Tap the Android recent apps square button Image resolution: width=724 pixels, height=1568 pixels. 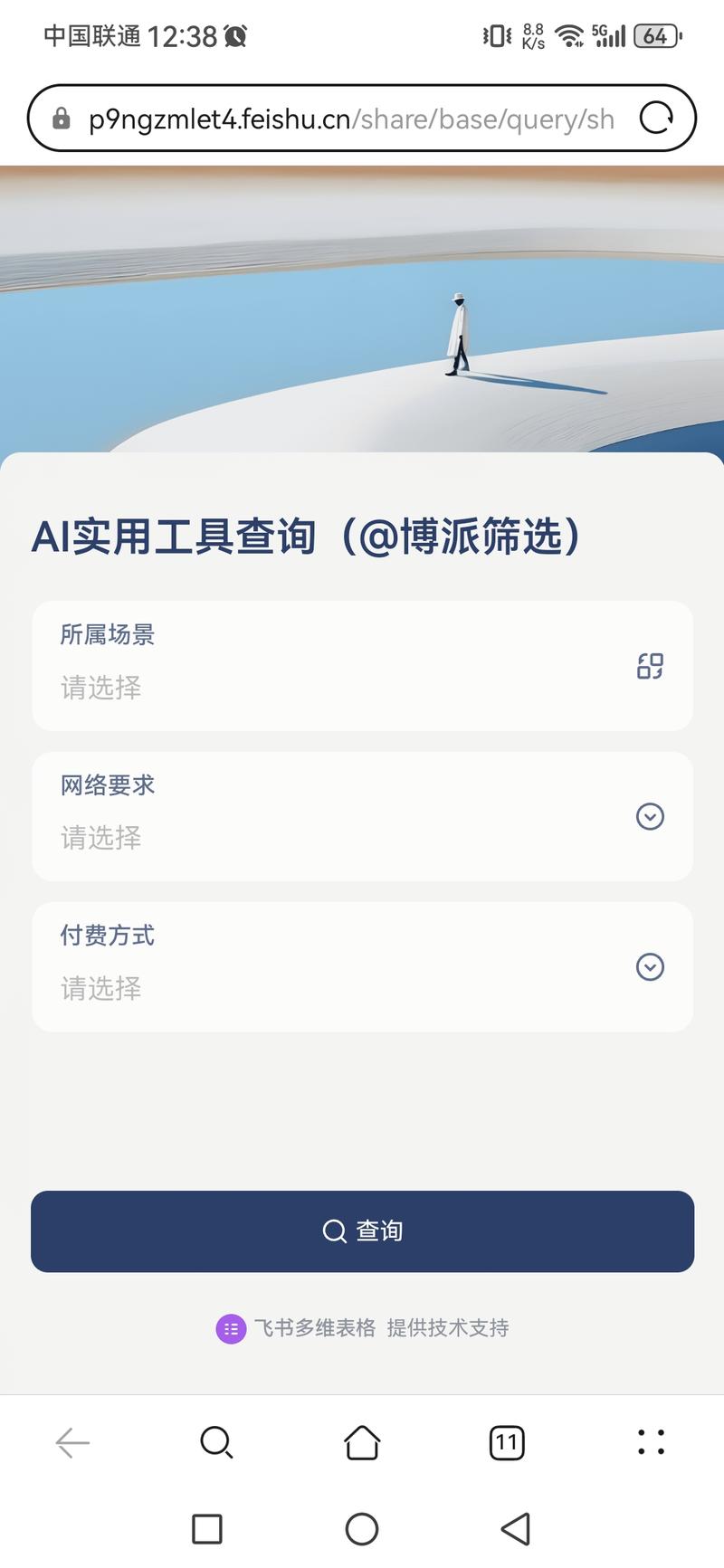point(206,1529)
